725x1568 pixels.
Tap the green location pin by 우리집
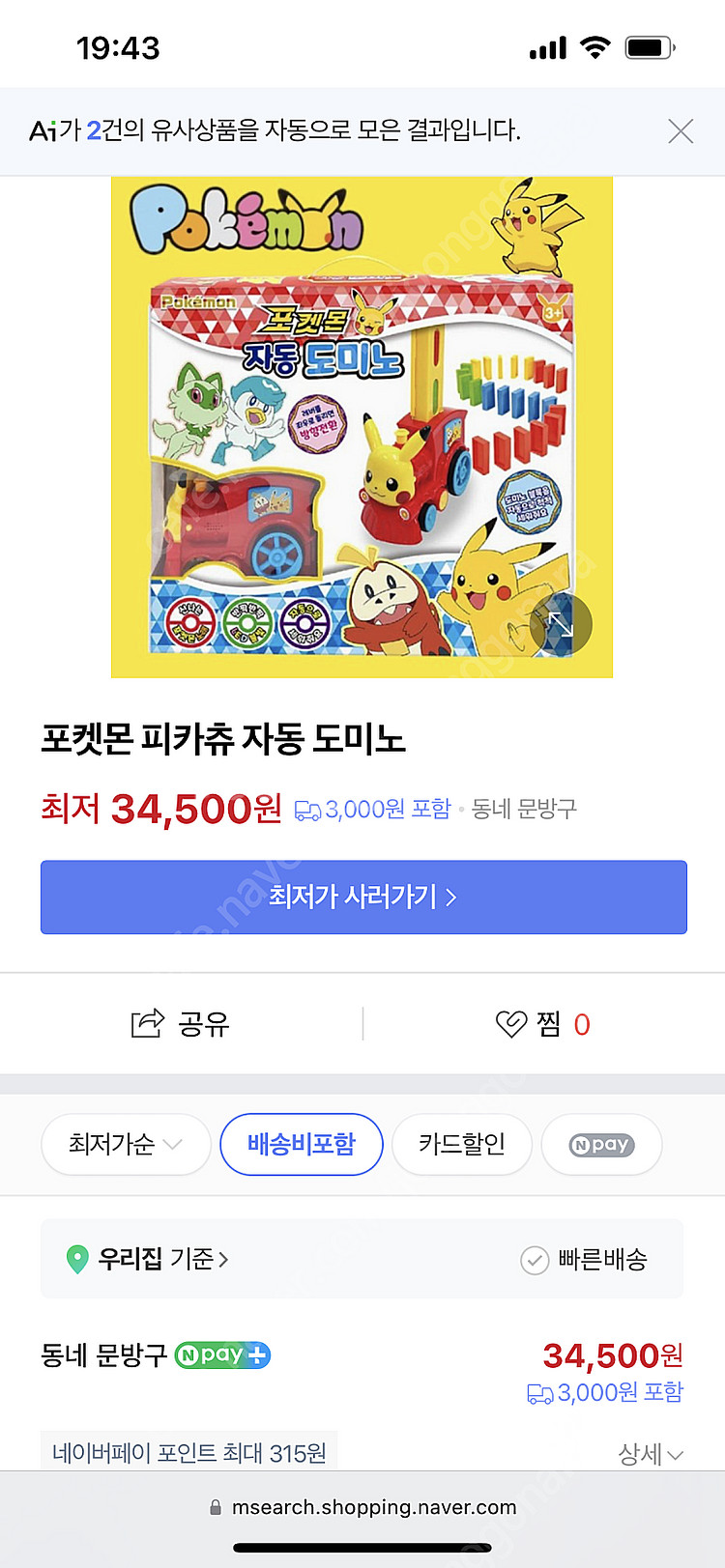click(x=77, y=1259)
